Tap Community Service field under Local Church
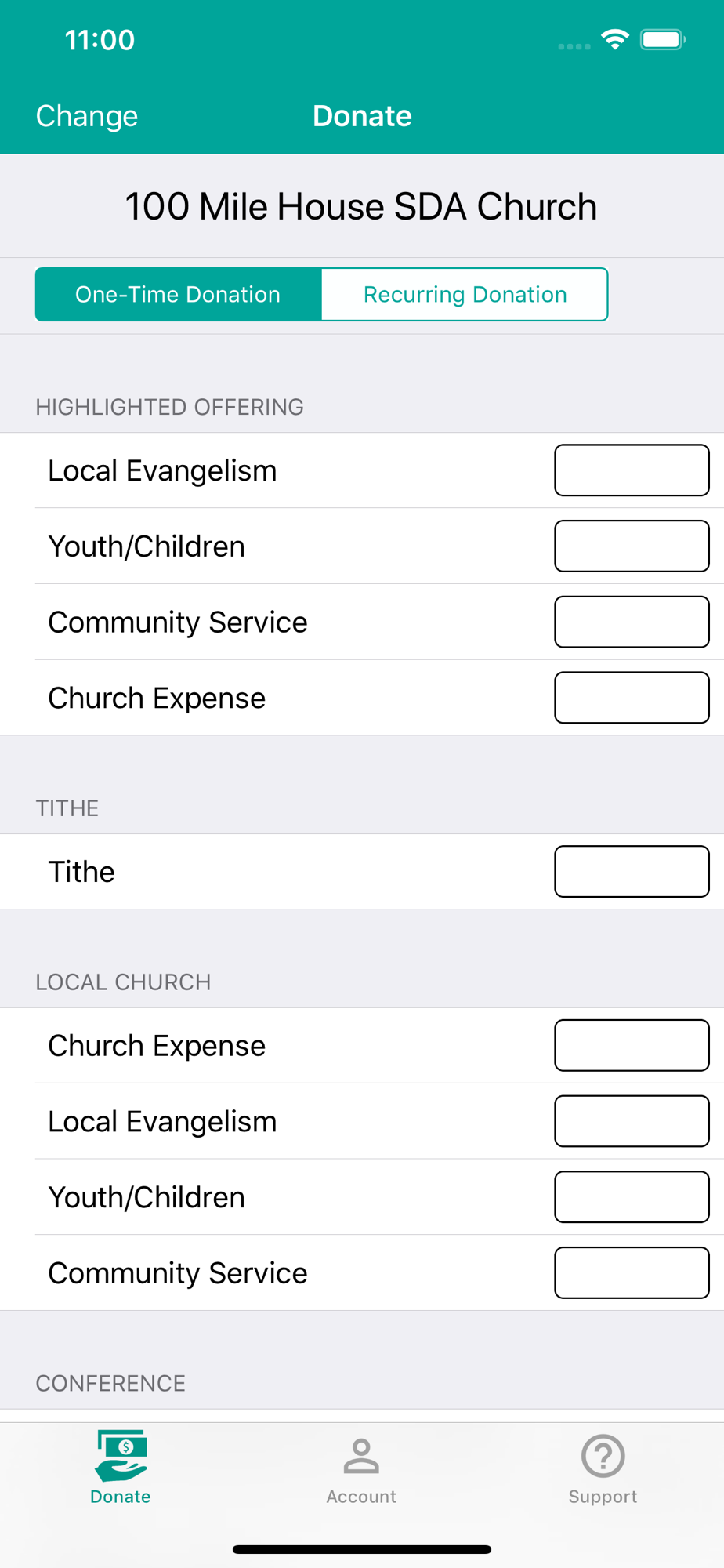 [632, 1272]
